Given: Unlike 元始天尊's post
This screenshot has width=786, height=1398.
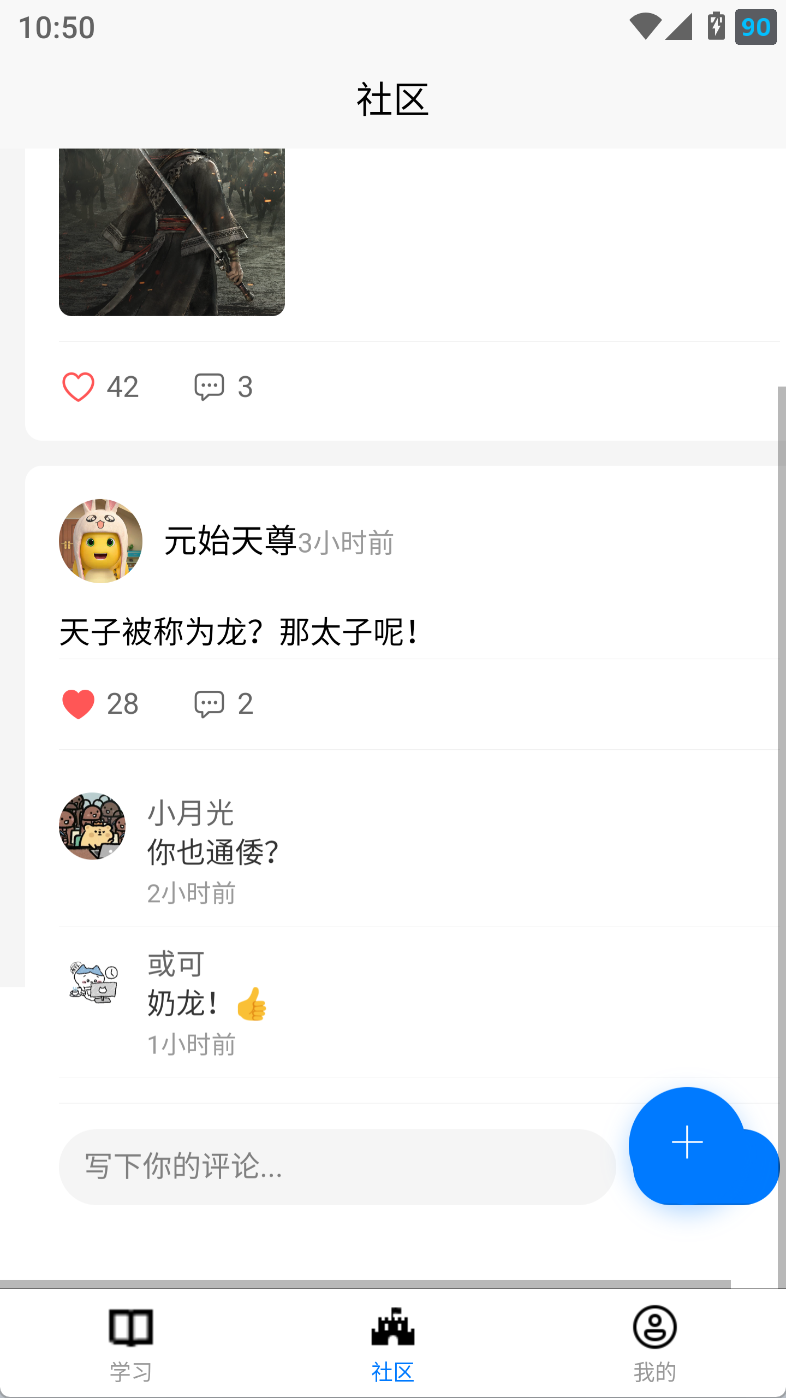Looking at the screenshot, I should [x=78, y=704].
